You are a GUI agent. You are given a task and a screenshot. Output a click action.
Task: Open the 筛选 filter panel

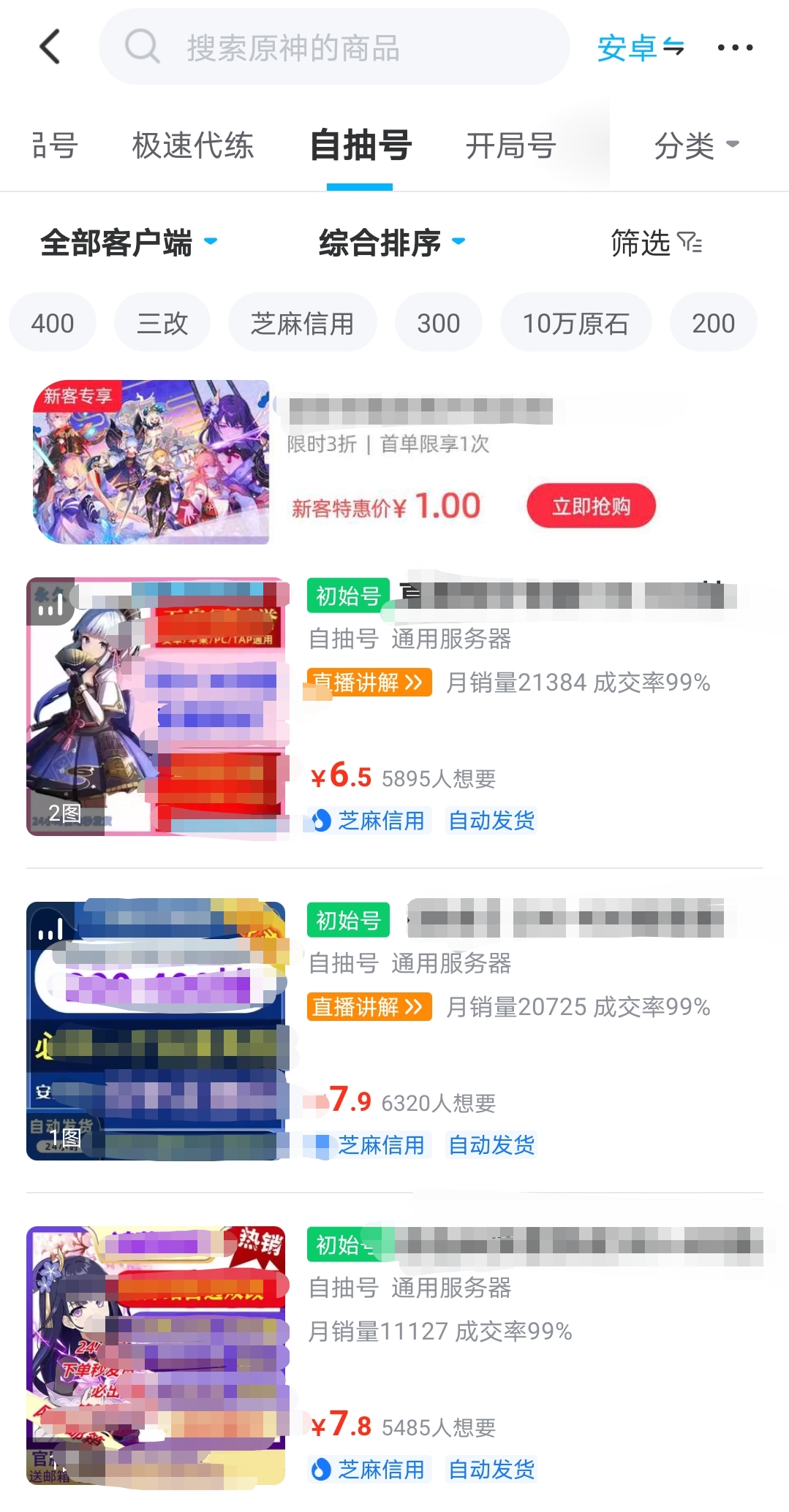(x=656, y=243)
